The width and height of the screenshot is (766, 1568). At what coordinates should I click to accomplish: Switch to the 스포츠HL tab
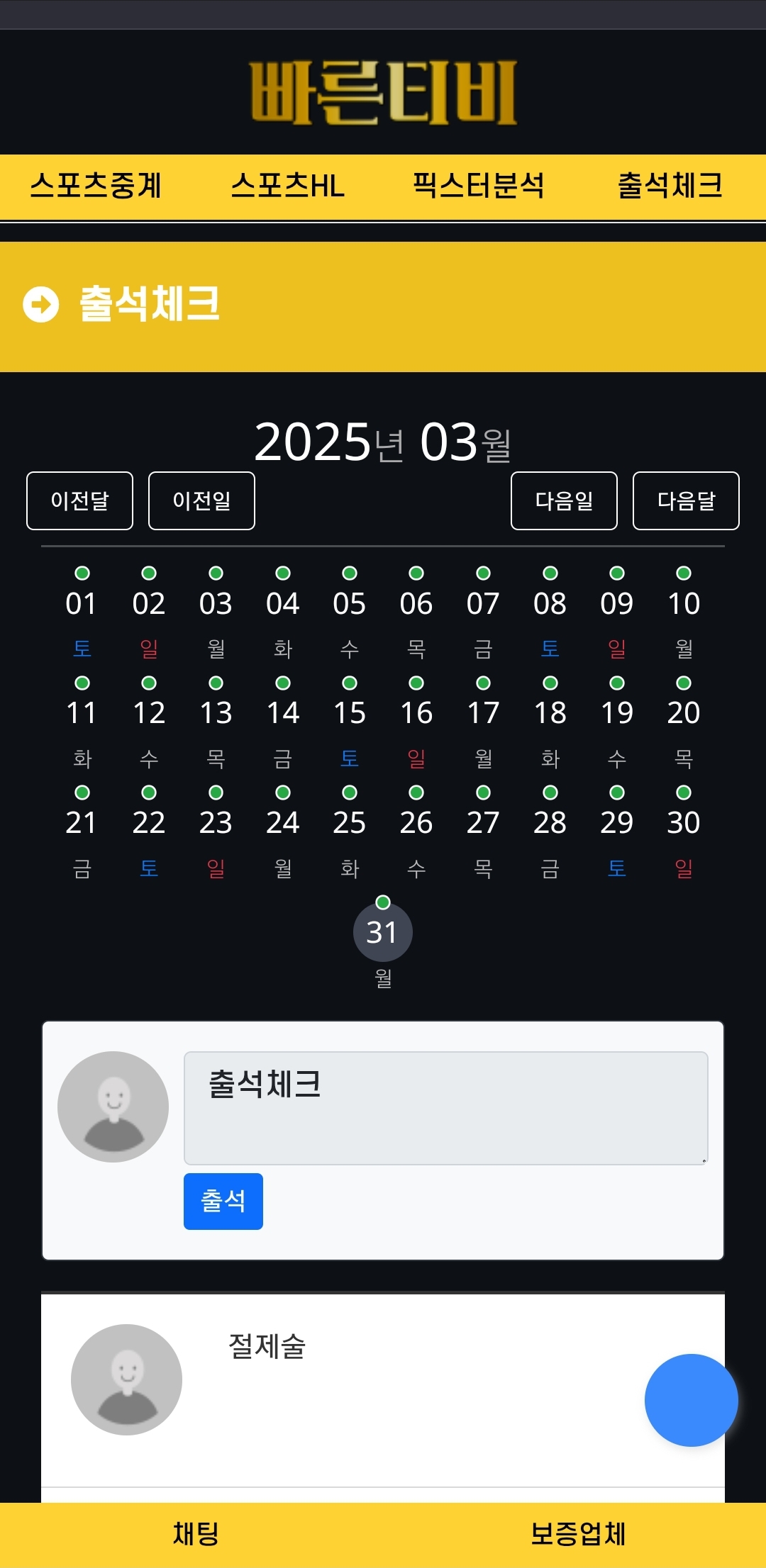(287, 186)
